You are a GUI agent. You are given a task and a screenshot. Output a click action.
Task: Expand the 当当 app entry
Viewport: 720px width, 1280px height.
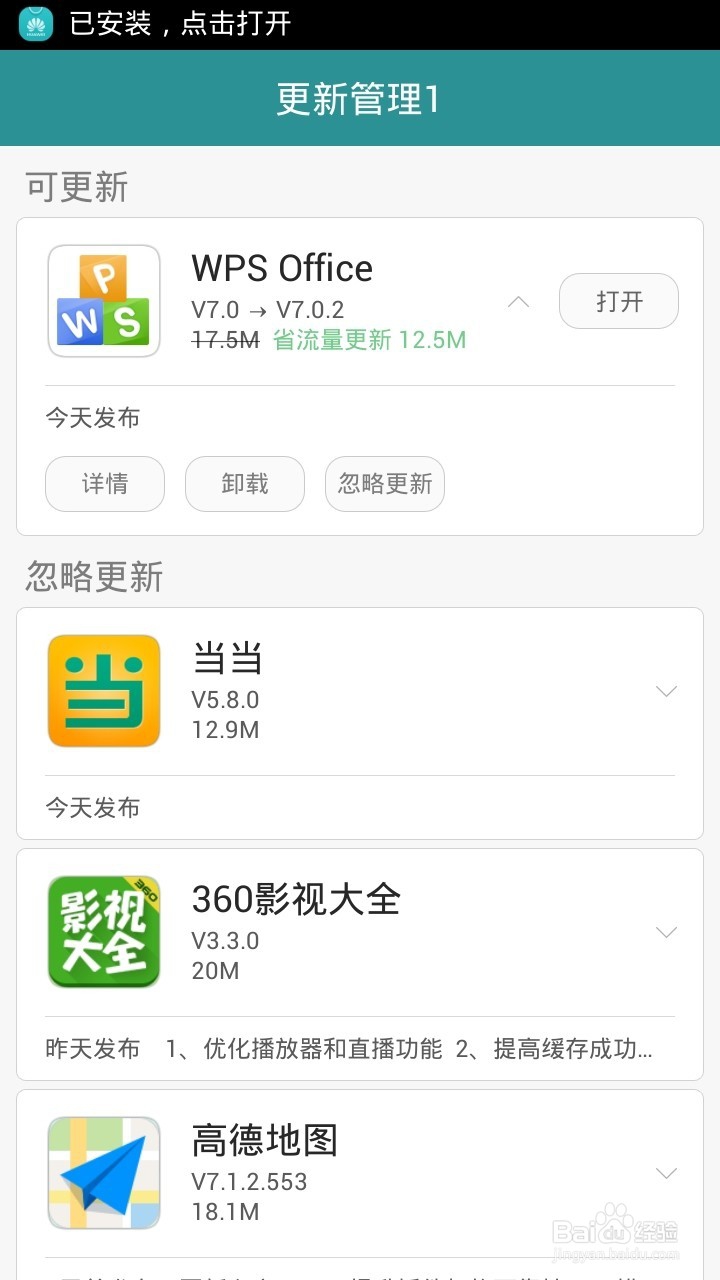666,691
